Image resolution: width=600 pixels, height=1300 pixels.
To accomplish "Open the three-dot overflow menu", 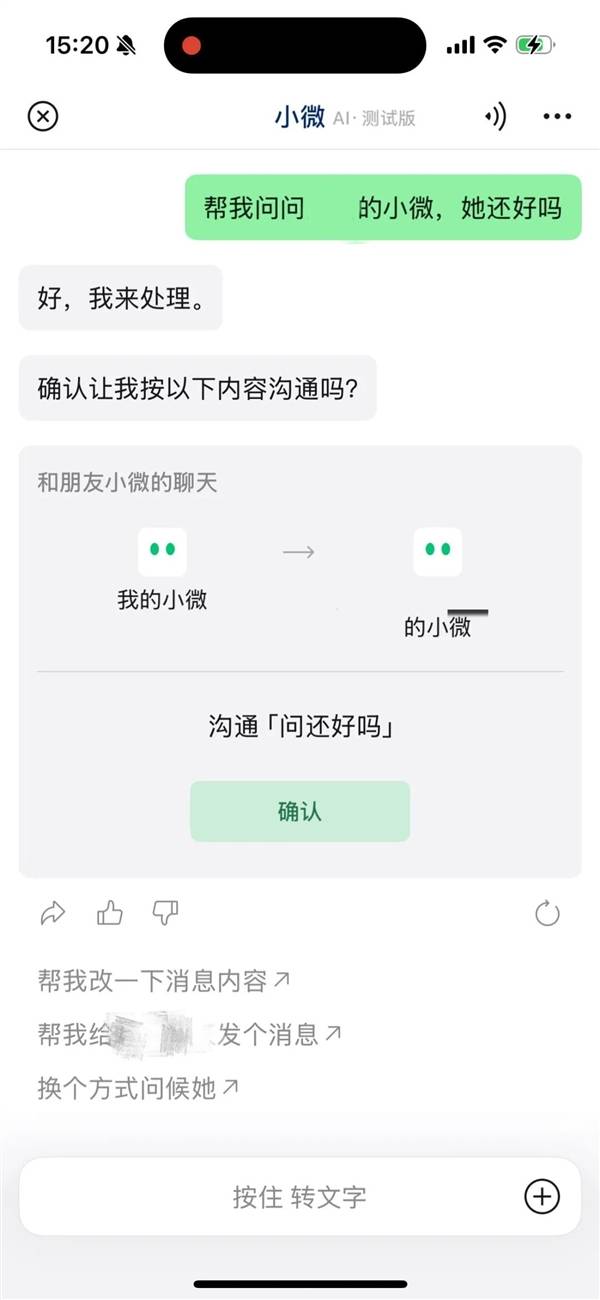I will 557,117.
